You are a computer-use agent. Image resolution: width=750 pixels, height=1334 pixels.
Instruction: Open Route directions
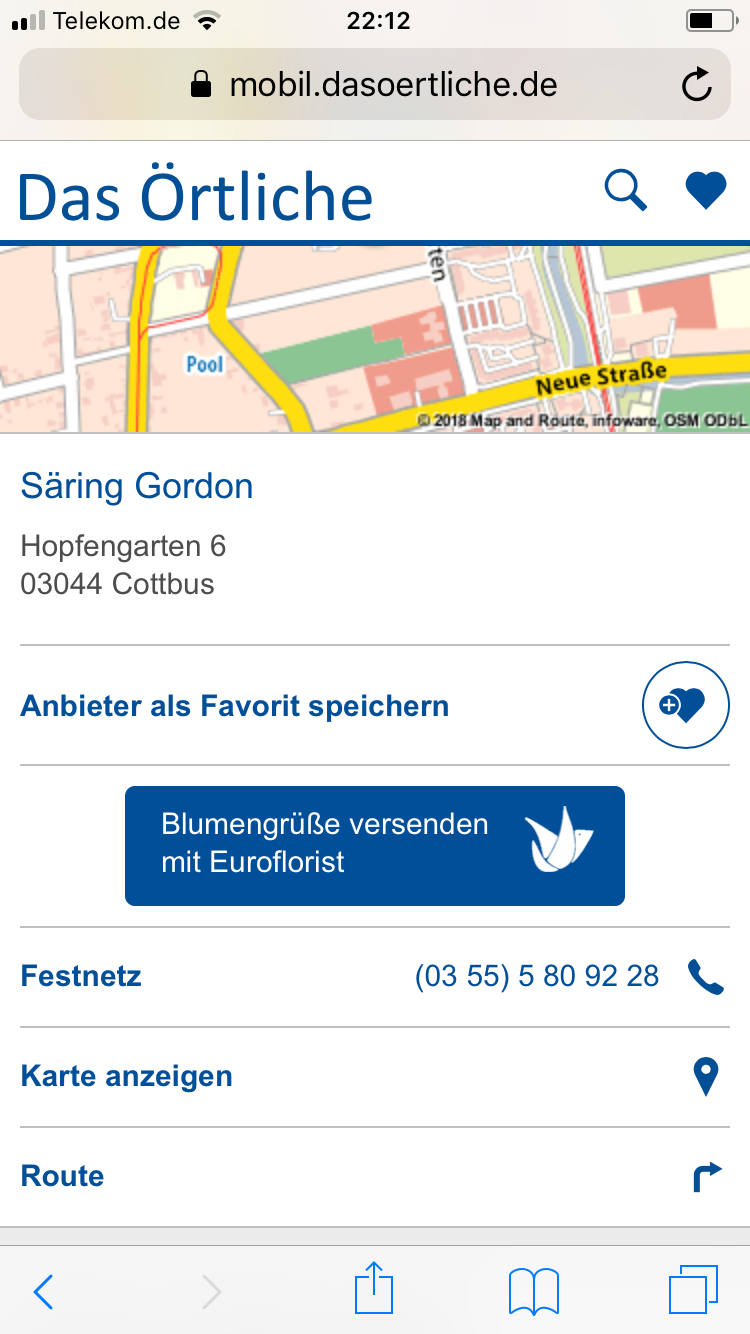click(375, 1176)
